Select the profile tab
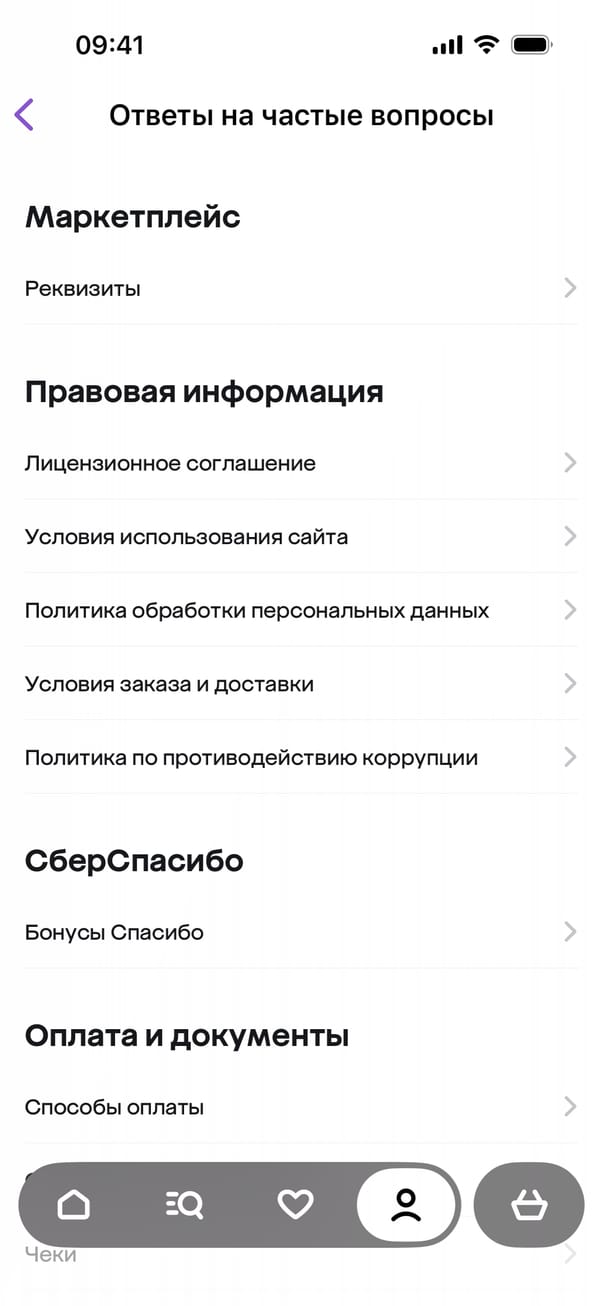The image size is (603, 1306). point(406,1205)
